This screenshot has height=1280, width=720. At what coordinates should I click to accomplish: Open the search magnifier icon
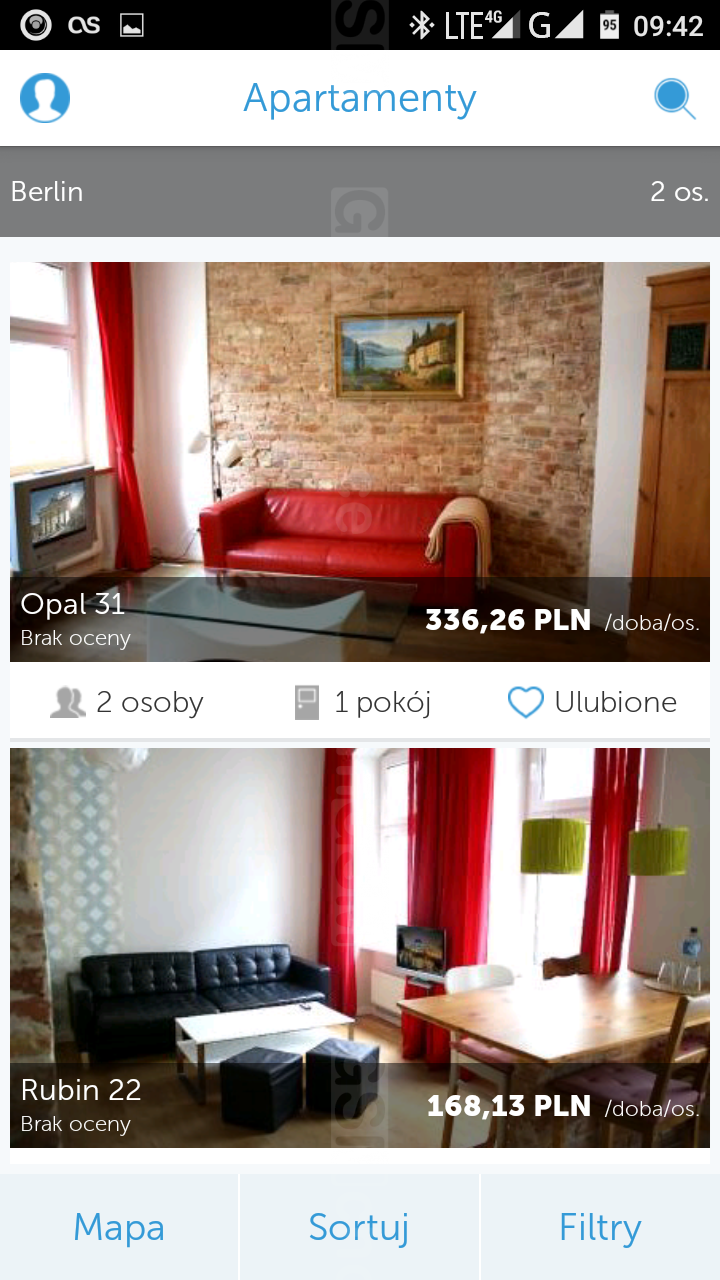tap(675, 99)
